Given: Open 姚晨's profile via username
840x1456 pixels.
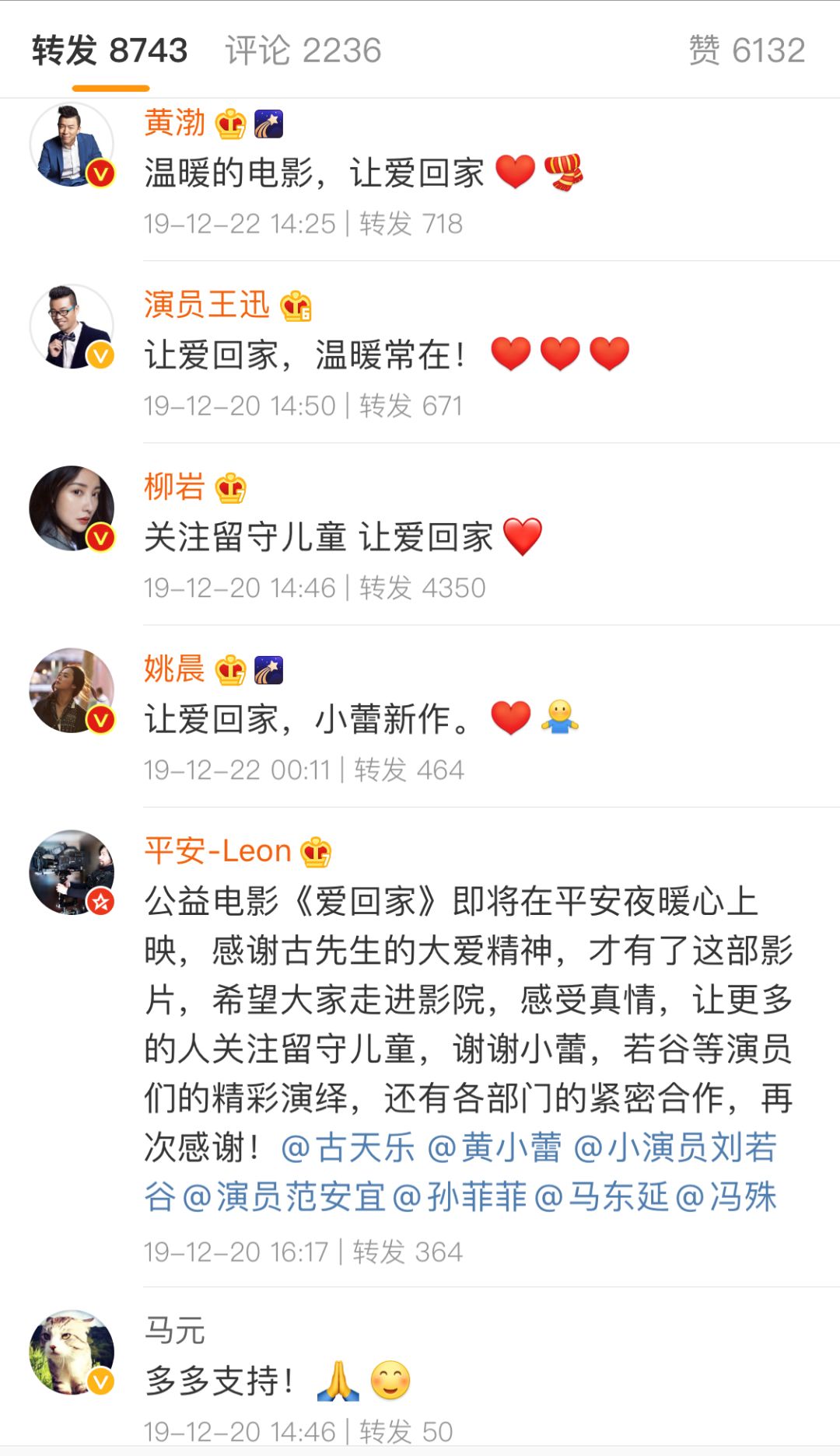Looking at the screenshot, I should [175, 669].
